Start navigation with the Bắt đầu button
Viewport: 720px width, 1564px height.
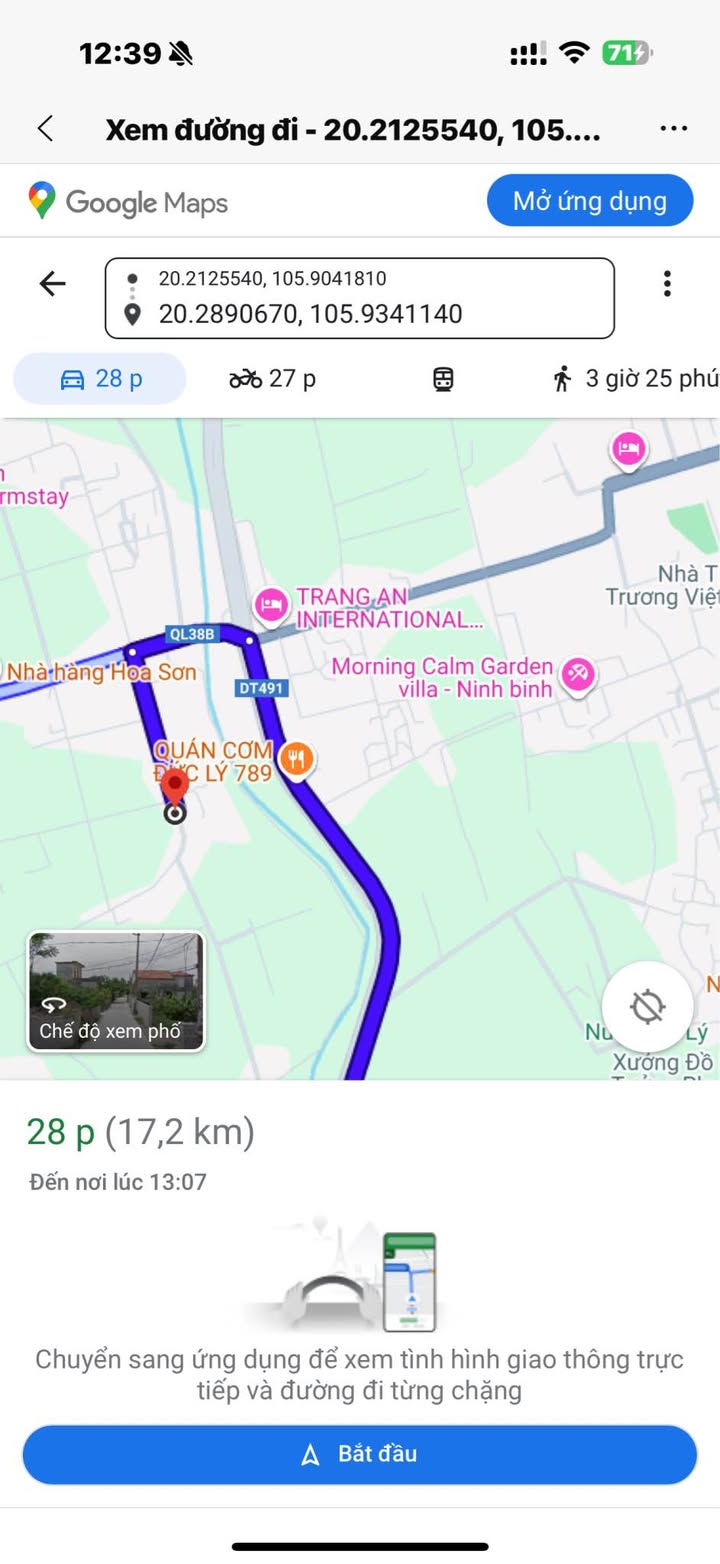[x=359, y=1453]
